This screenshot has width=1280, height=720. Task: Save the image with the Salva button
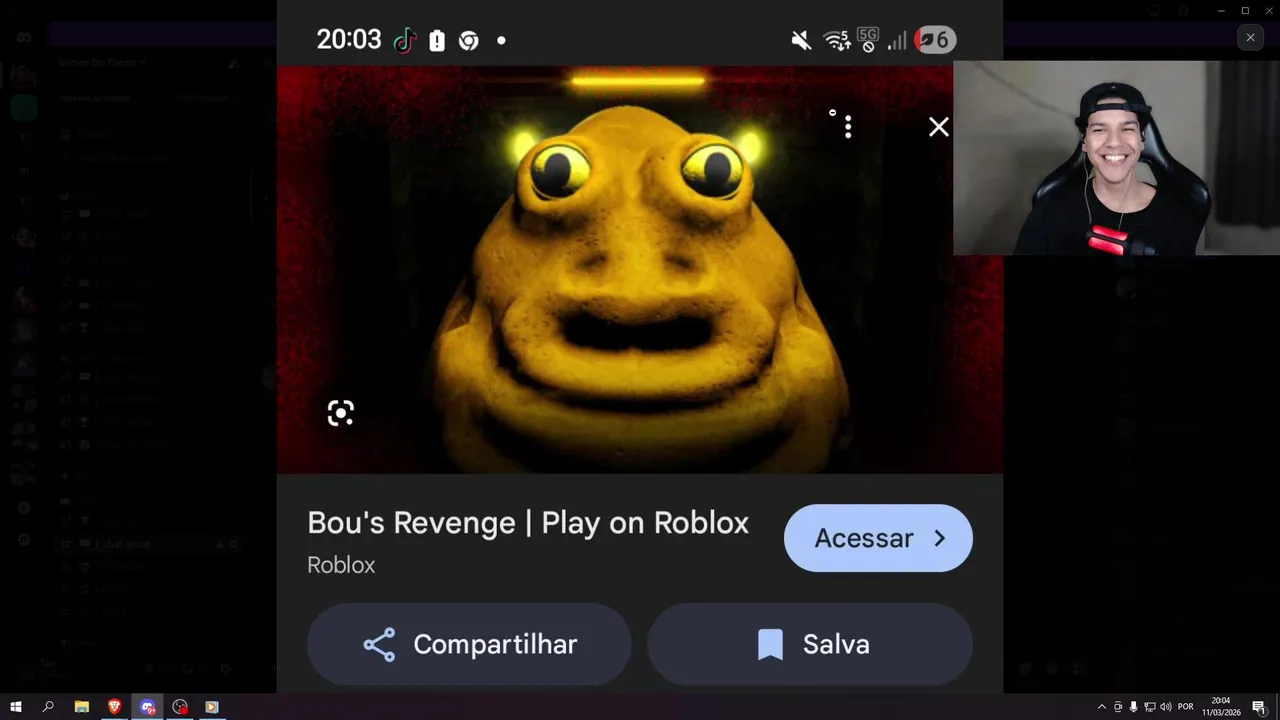[x=810, y=644]
